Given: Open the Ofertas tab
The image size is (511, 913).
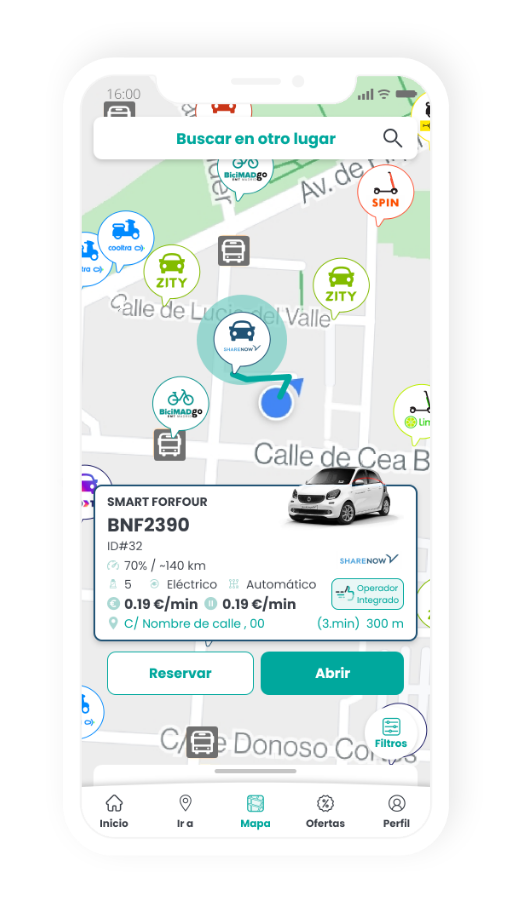Looking at the screenshot, I should (x=325, y=812).
